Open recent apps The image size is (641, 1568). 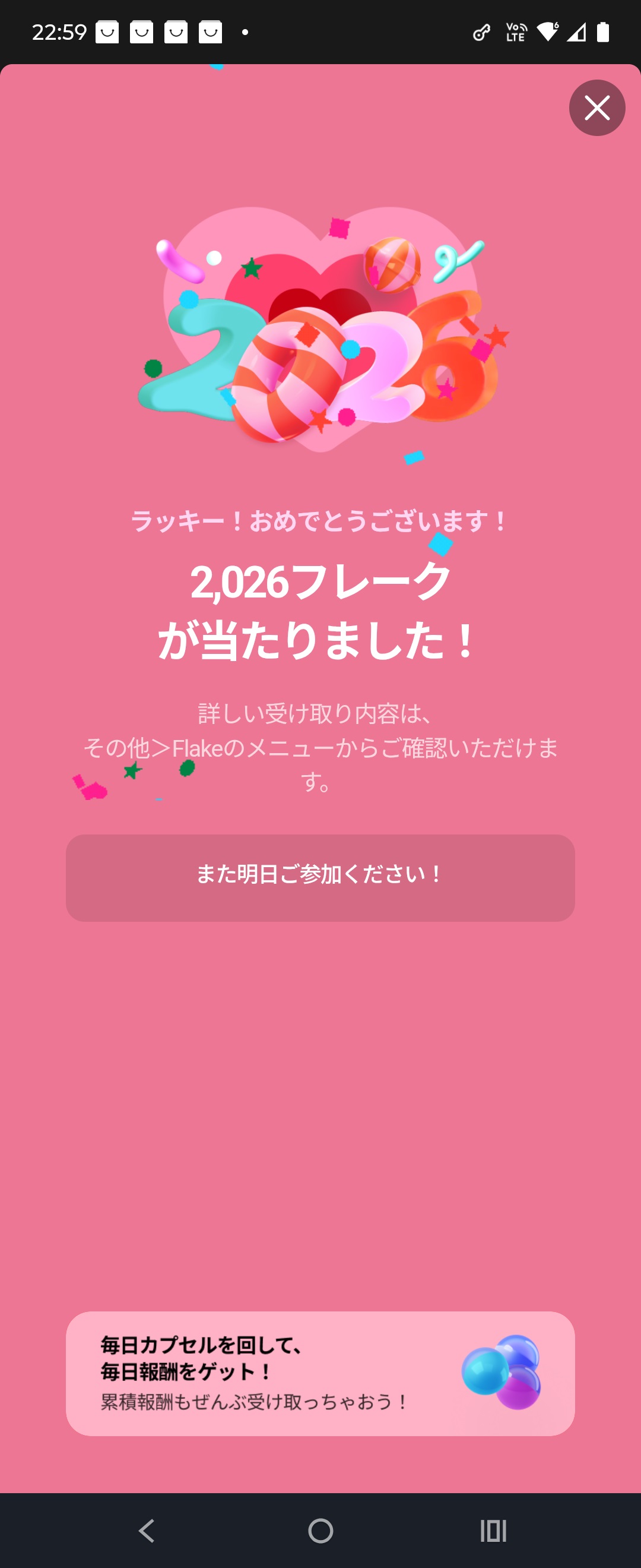pos(493,1529)
